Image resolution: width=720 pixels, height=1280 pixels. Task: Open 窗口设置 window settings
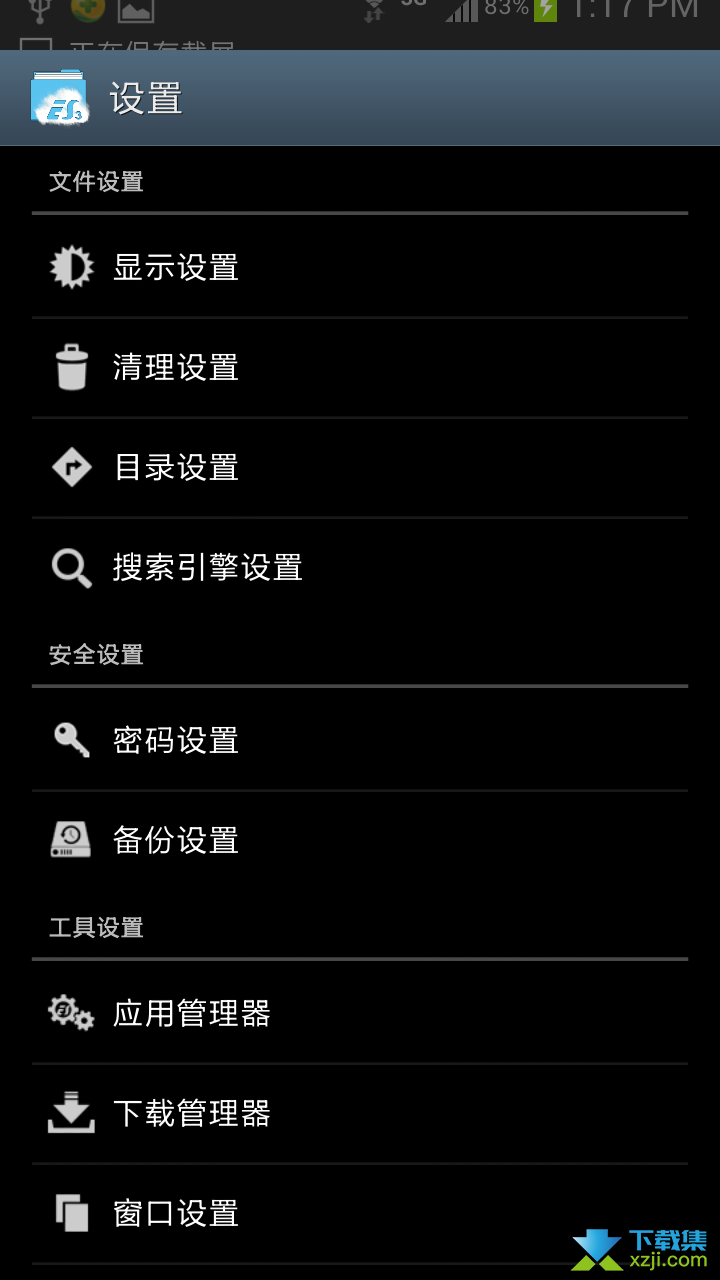pyautogui.click(x=360, y=1214)
